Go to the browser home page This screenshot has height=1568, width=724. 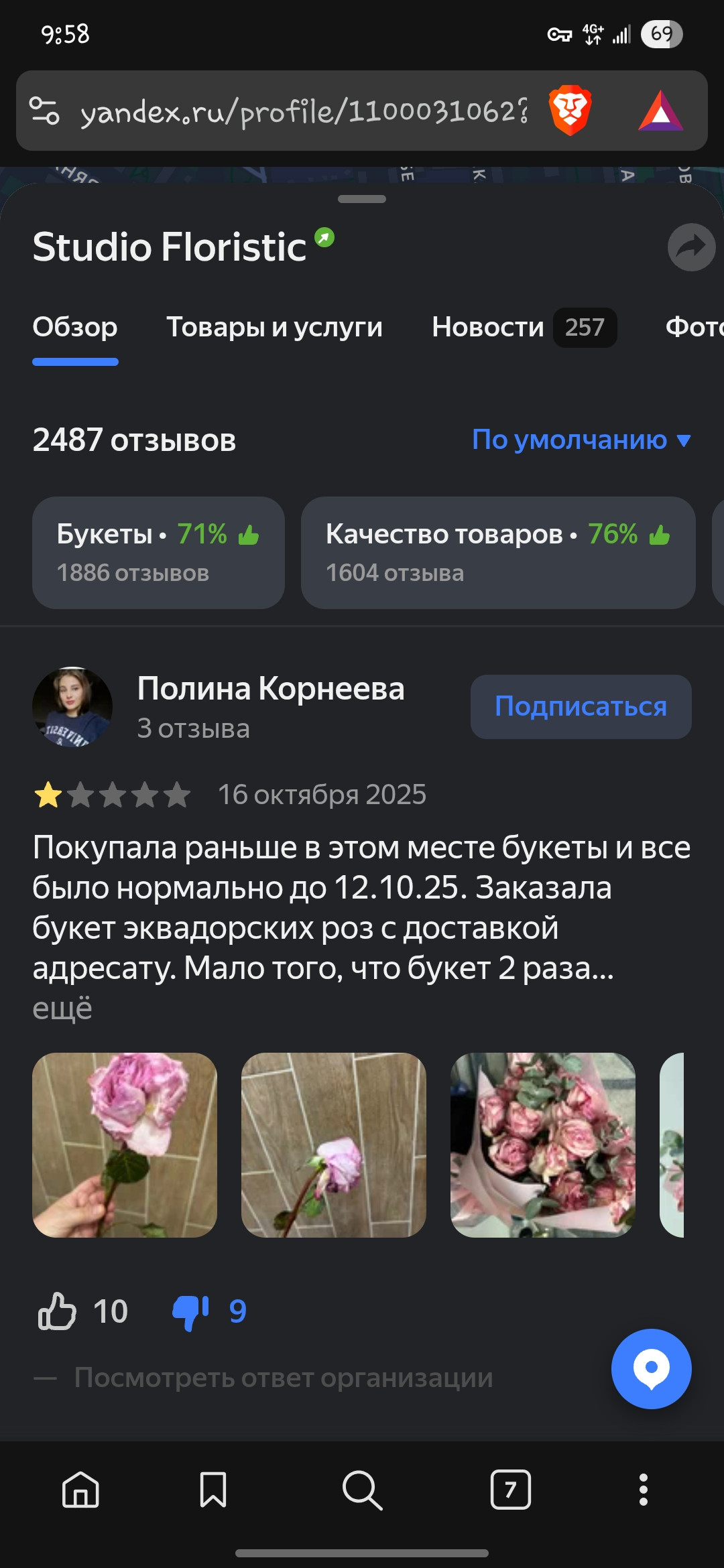80,1490
